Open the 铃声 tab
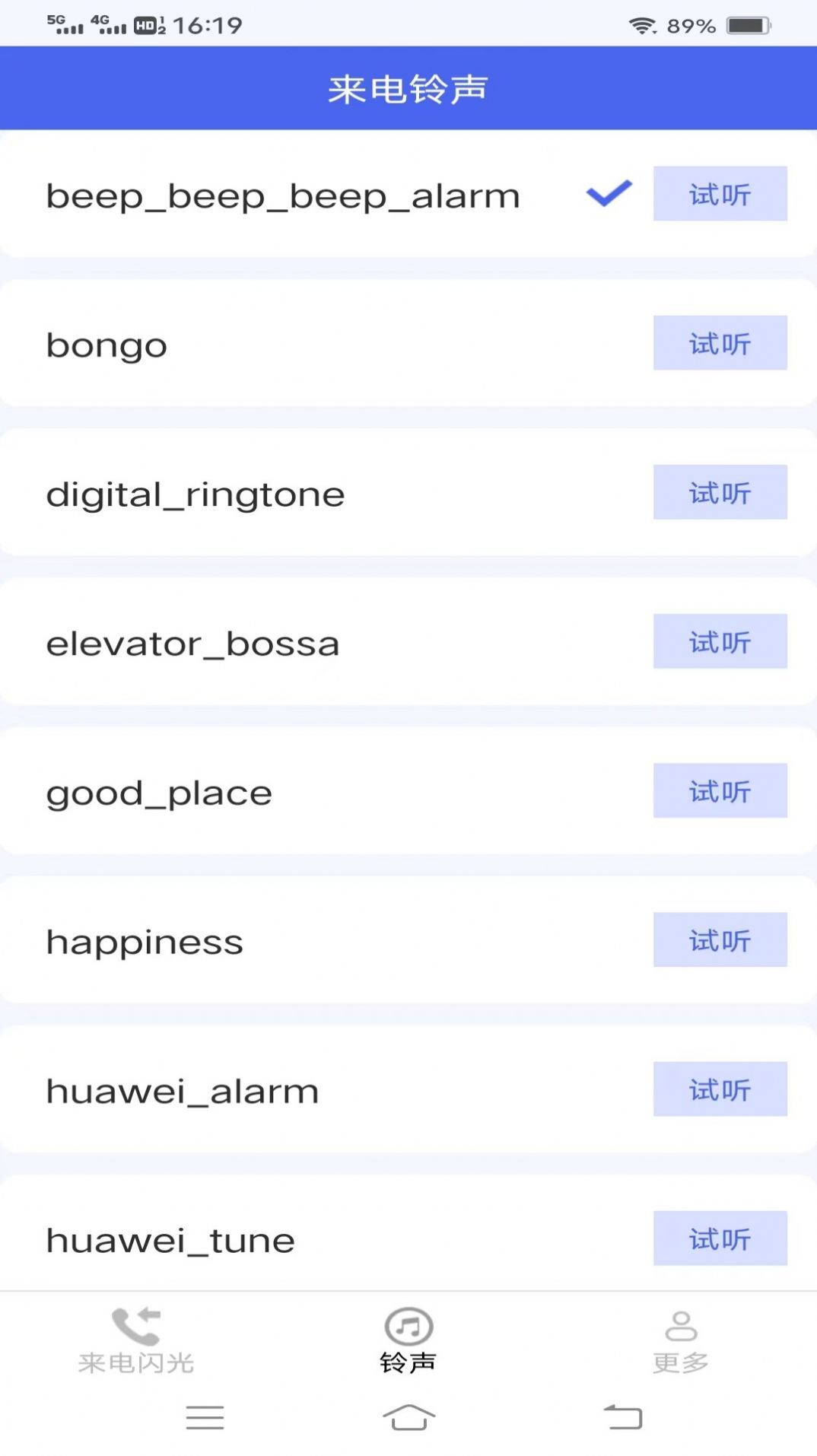The image size is (817, 1456). click(408, 1340)
